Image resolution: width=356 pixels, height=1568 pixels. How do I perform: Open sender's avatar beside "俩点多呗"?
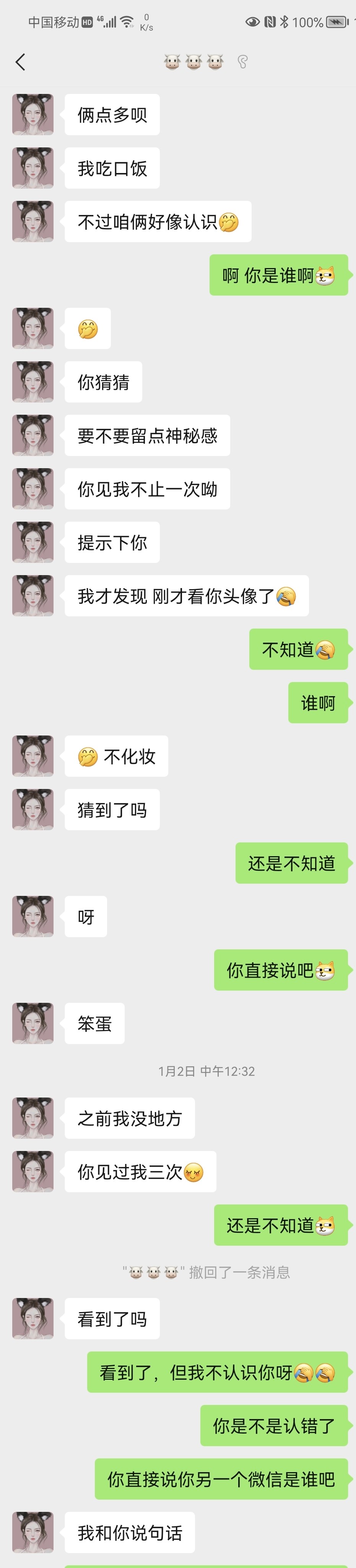pos(33,115)
